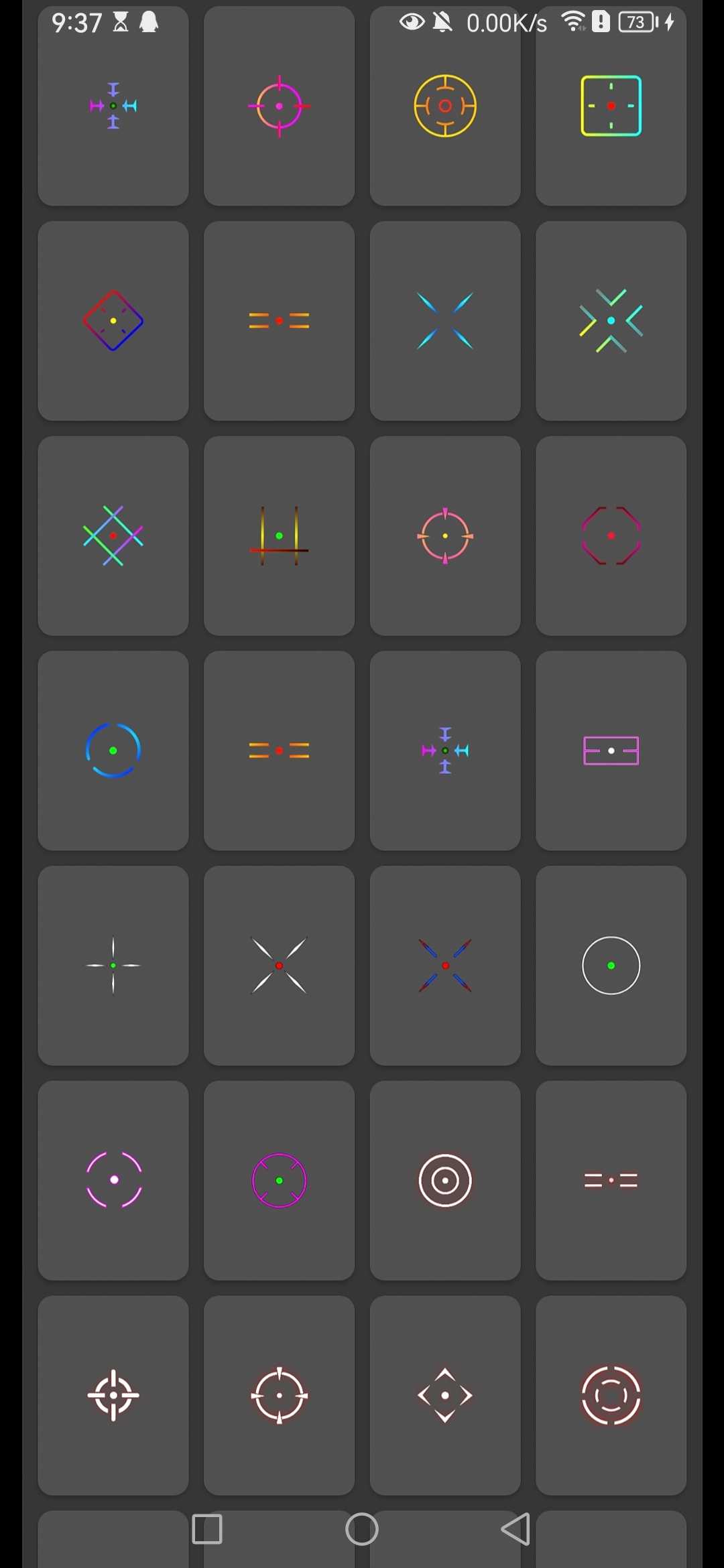The height and width of the screenshot is (1568, 724).
Task: Pick the white X crosshair with red dot
Action: (x=279, y=966)
